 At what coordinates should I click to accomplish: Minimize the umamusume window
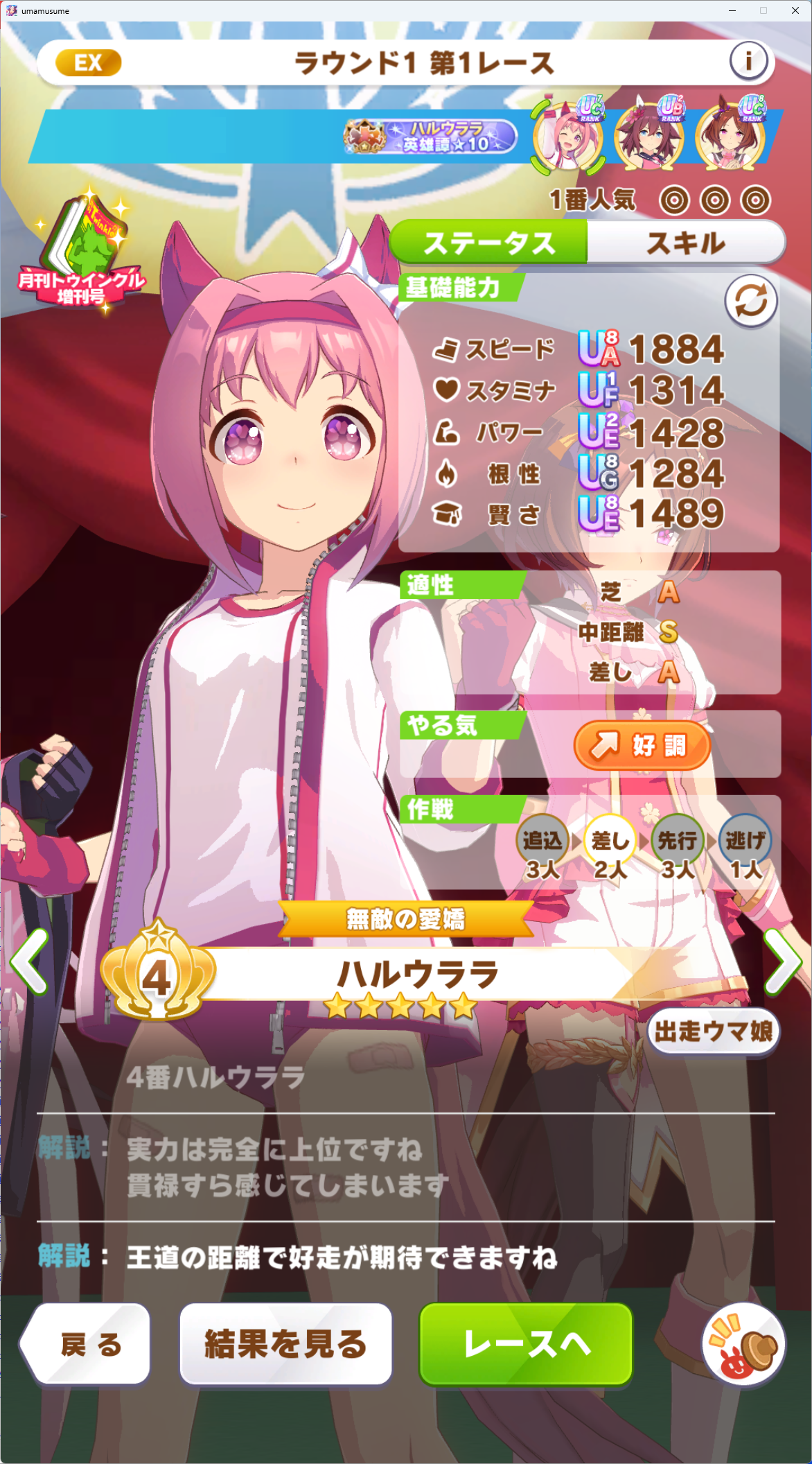click(x=732, y=10)
